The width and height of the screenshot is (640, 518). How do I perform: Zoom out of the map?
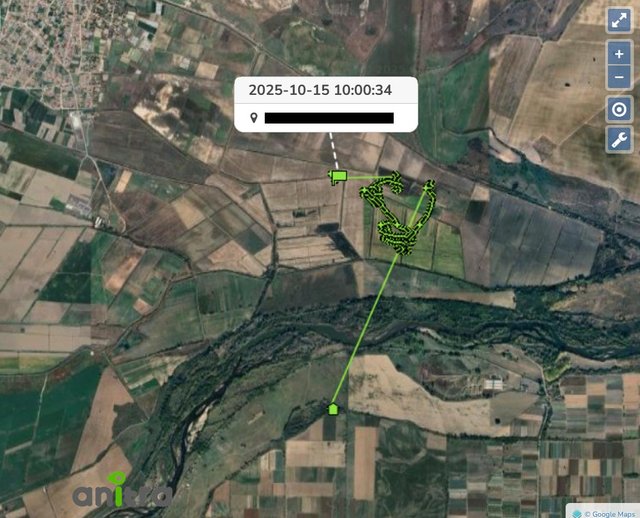pos(619,77)
